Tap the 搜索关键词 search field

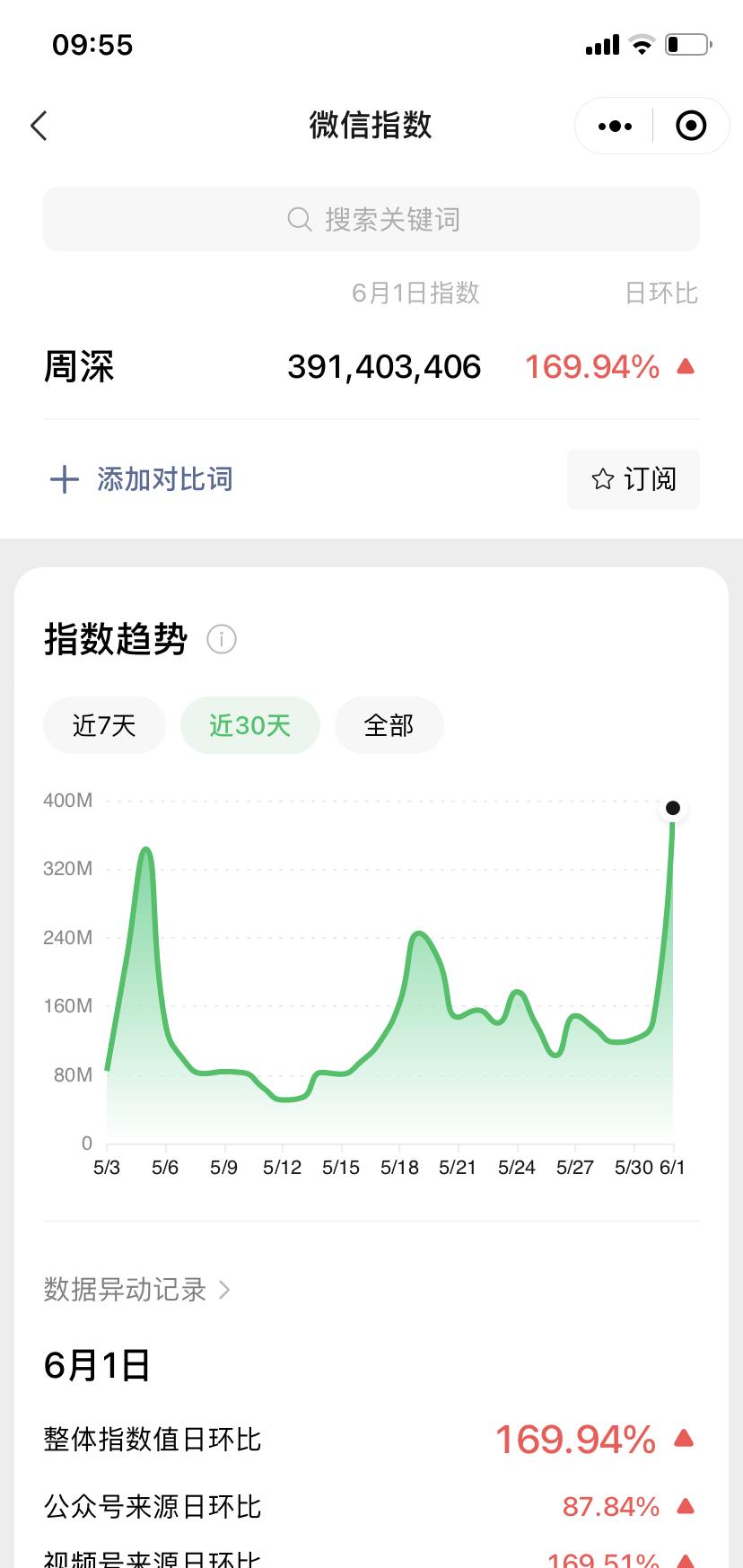(371, 219)
